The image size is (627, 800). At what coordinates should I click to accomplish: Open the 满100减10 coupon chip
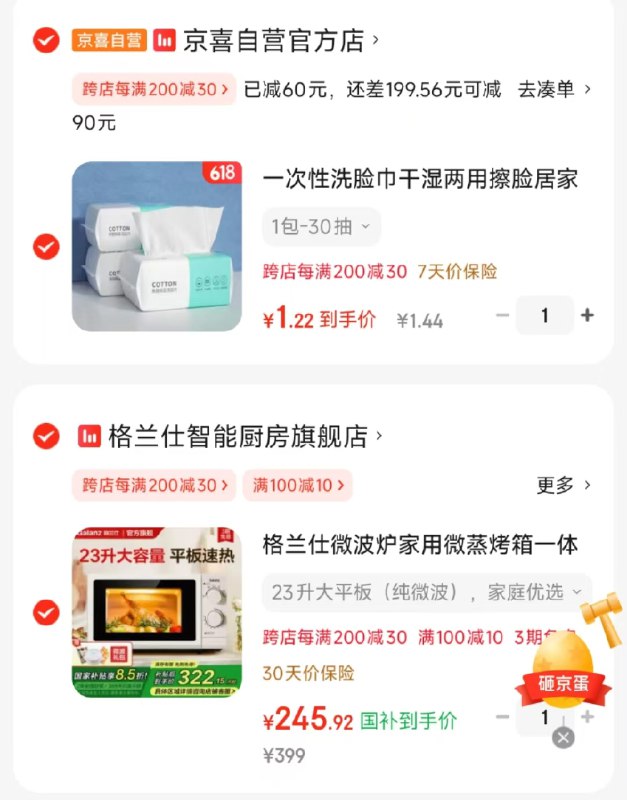tap(297, 485)
